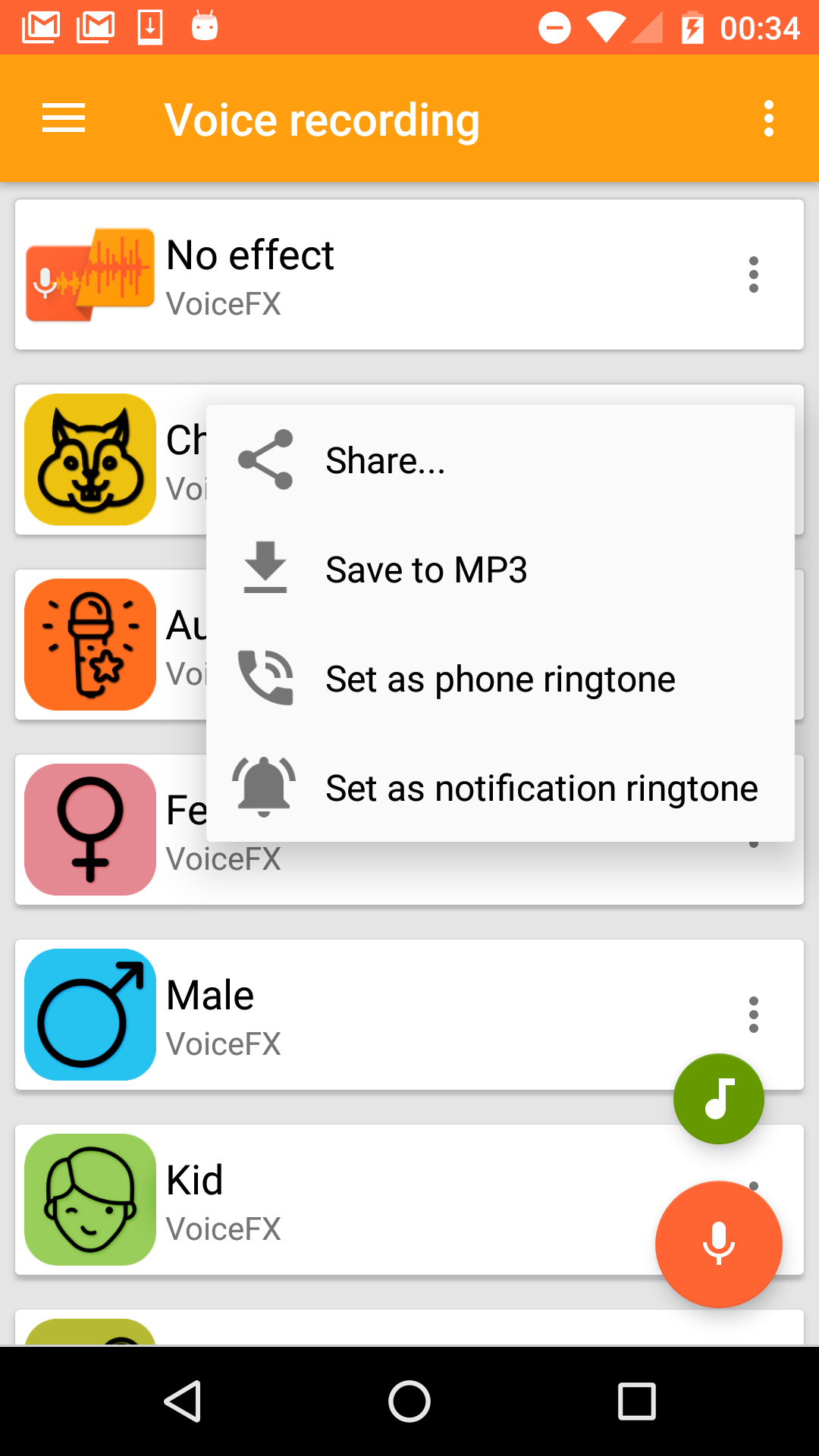The height and width of the screenshot is (1456, 819).
Task: Select the phone icon for ringtone option
Action: tap(265, 678)
